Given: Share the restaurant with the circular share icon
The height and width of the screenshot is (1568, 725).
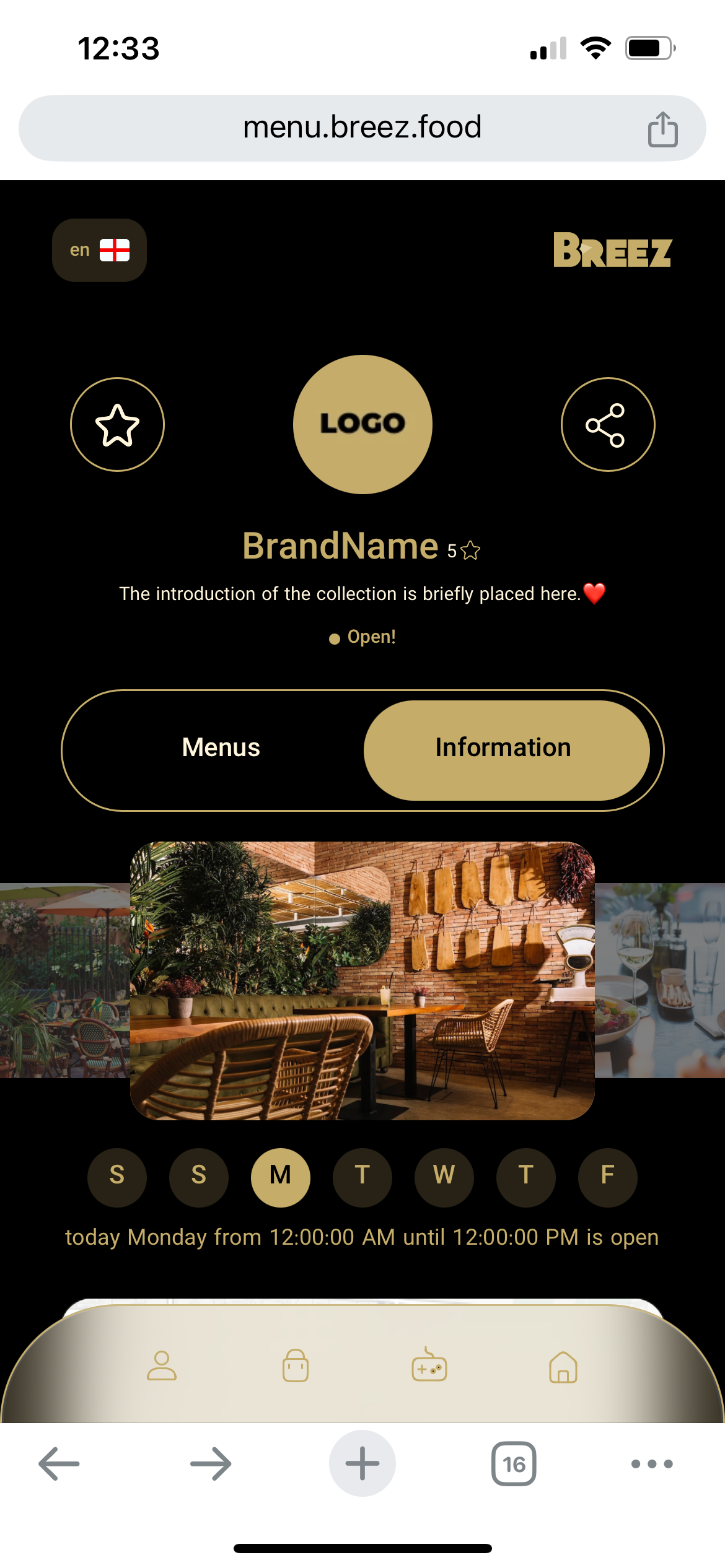Looking at the screenshot, I should [607, 425].
